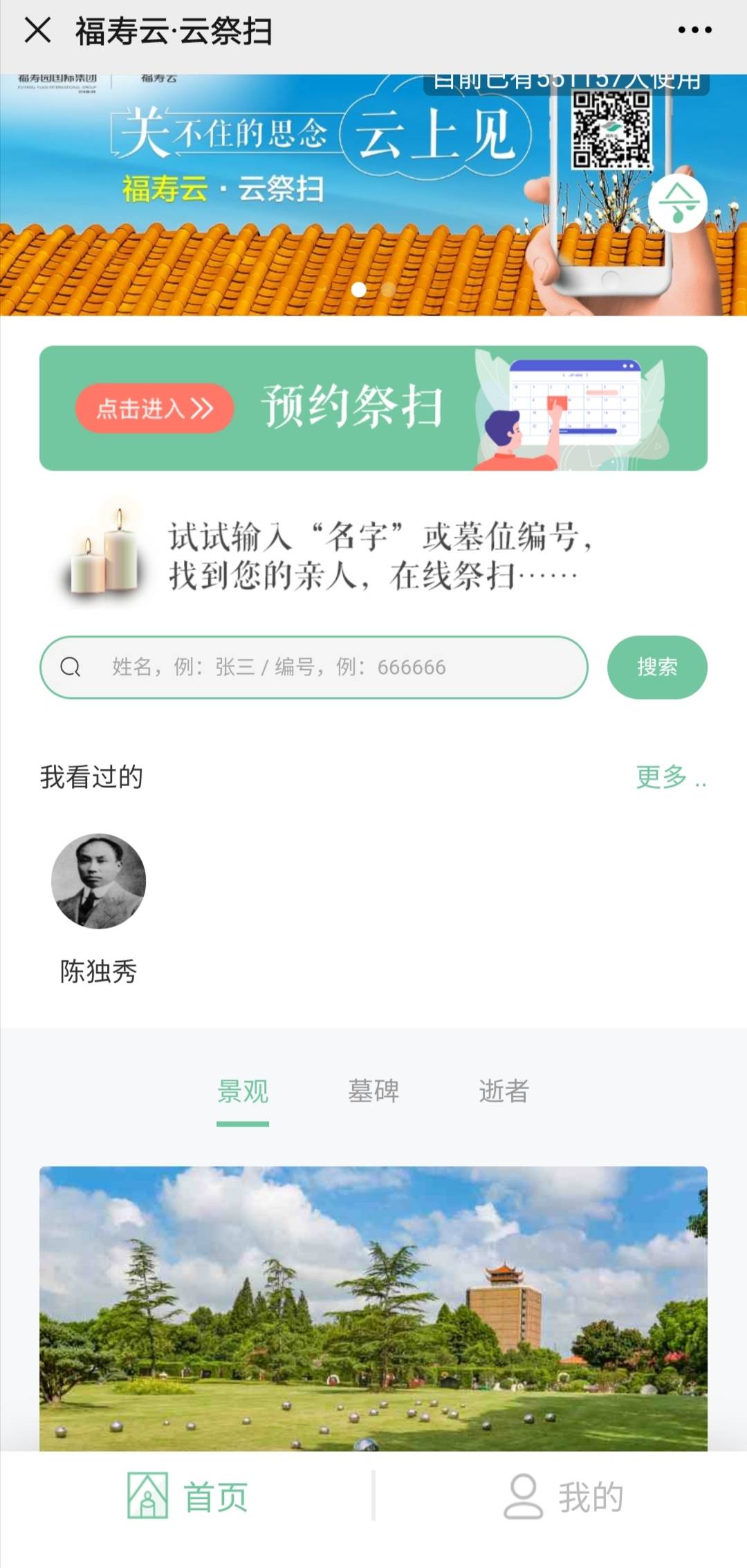This screenshot has height=1568, width=747.
Task: Switch to the 墓碑 tab
Action: 373,1090
